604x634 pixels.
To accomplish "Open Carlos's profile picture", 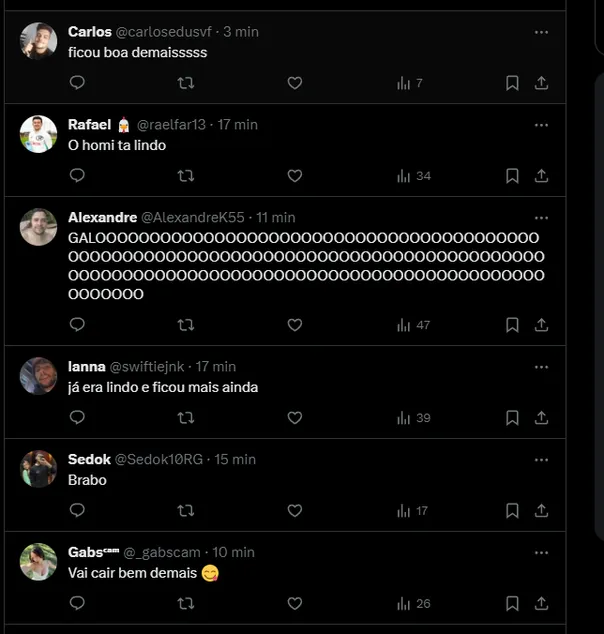I will coord(38,41).
